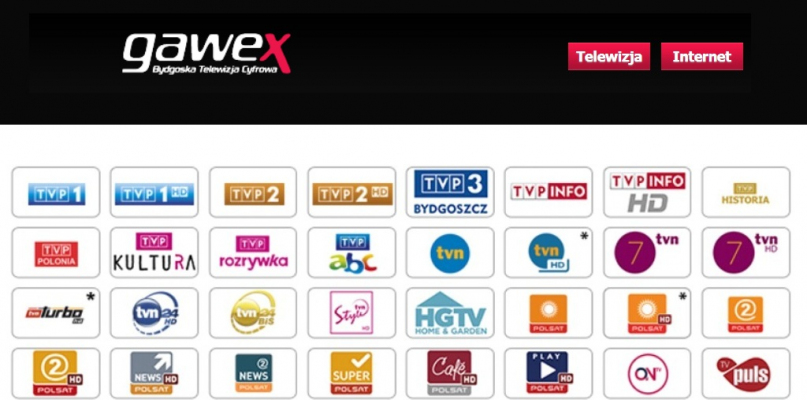Open the ON TV channel tile
Viewport: 807px width, 400px height.
[x=647, y=373]
